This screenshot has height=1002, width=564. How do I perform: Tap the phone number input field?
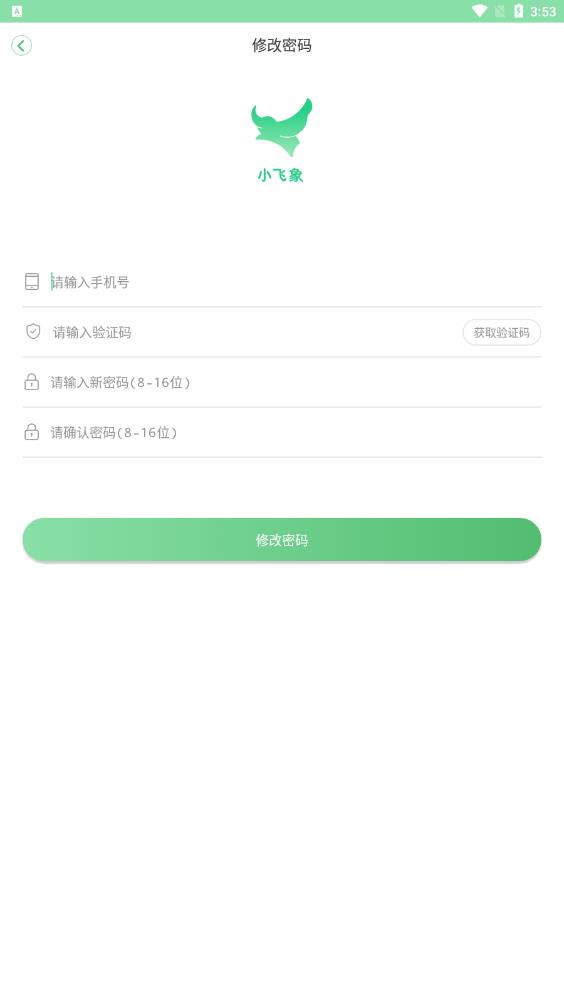click(x=295, y=282)
